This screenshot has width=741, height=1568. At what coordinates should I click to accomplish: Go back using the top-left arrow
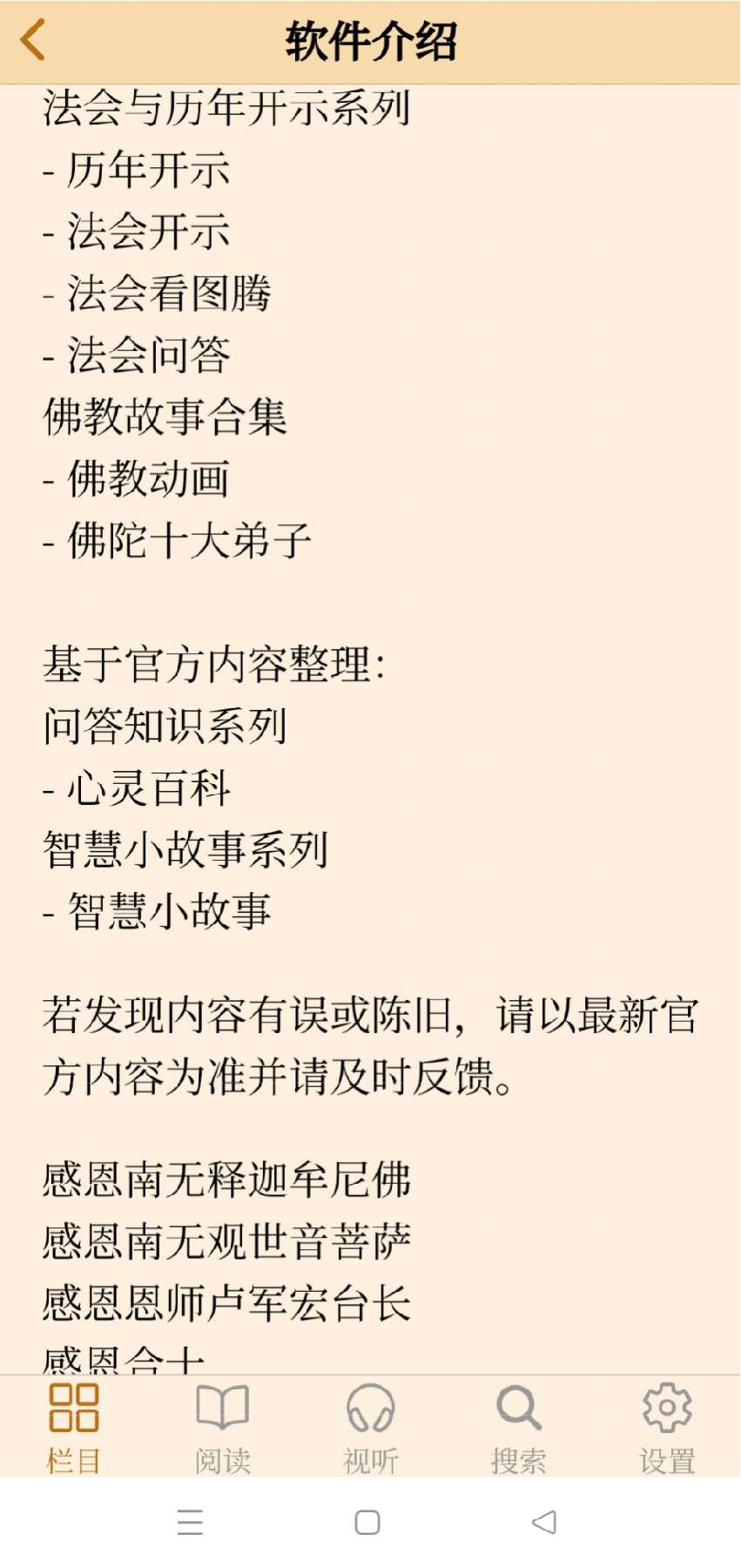33,40
